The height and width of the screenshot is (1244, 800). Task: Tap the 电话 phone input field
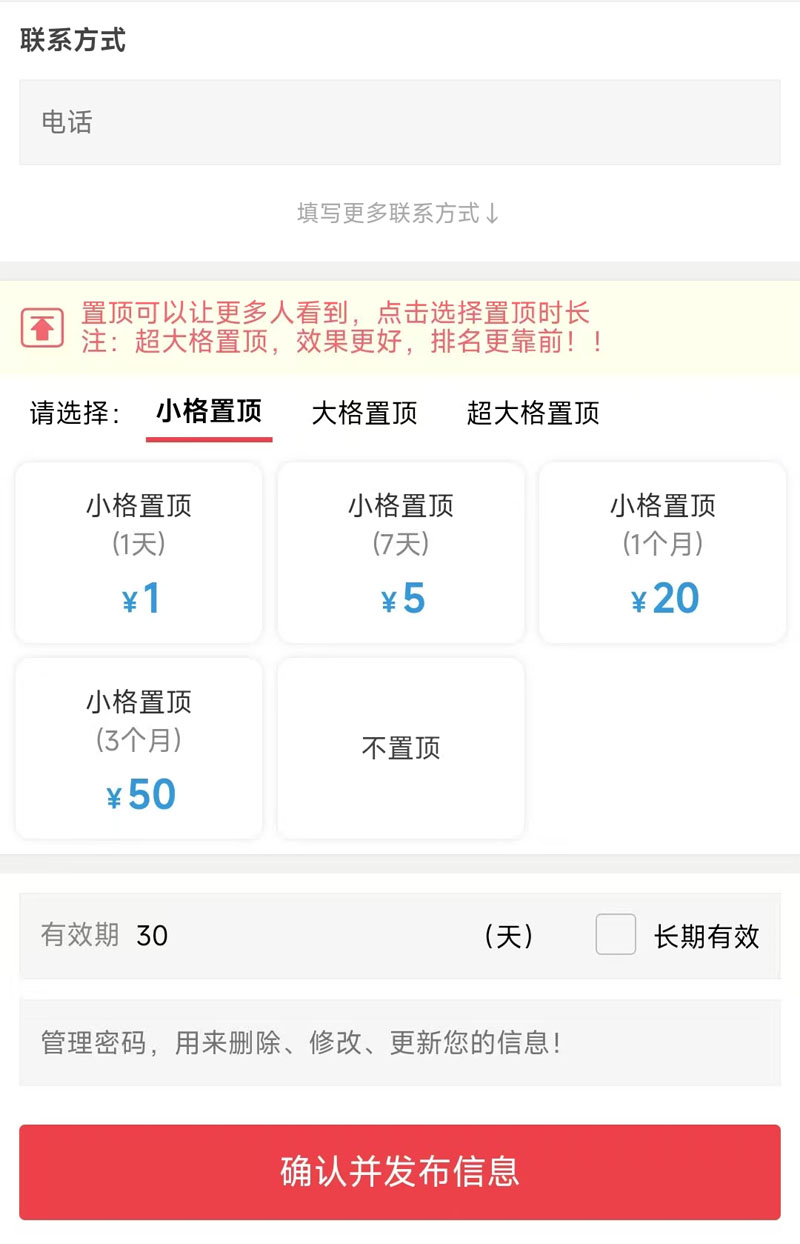point(400,122)
